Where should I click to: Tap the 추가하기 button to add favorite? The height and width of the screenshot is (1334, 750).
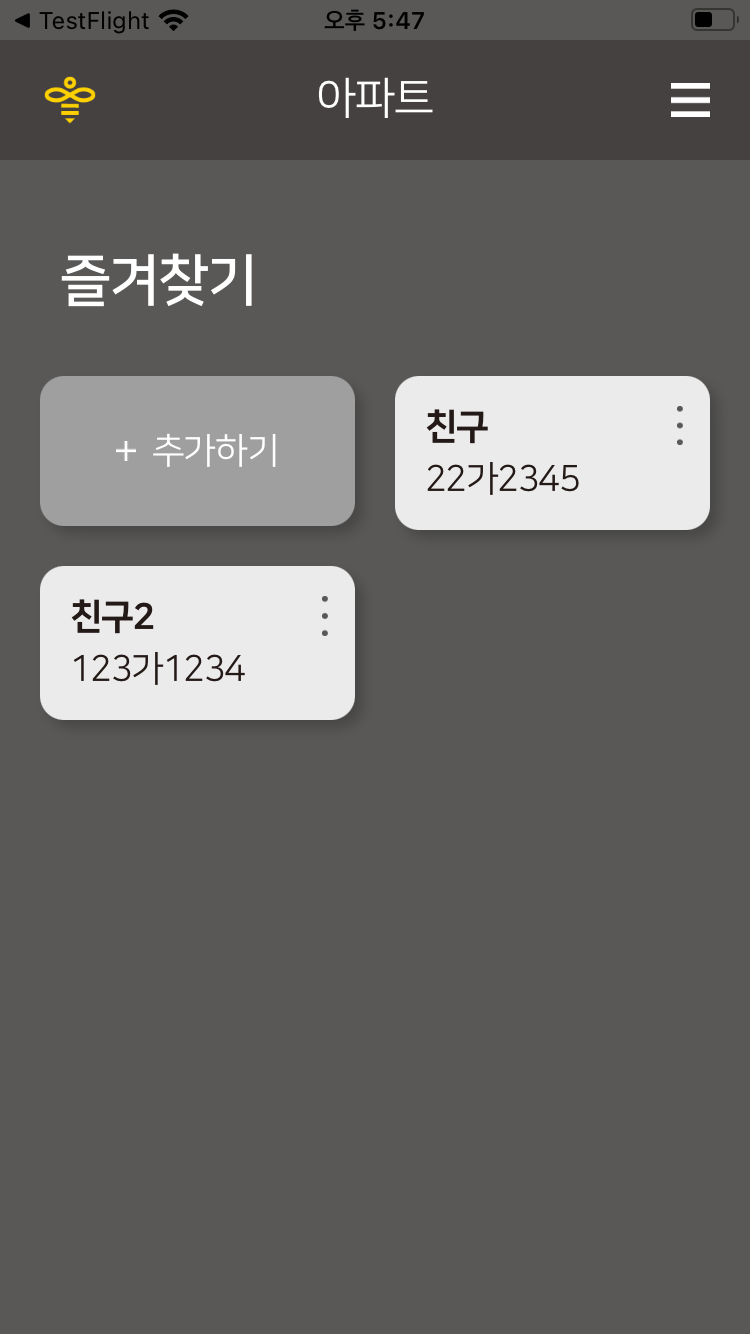[x=197, y=450]
